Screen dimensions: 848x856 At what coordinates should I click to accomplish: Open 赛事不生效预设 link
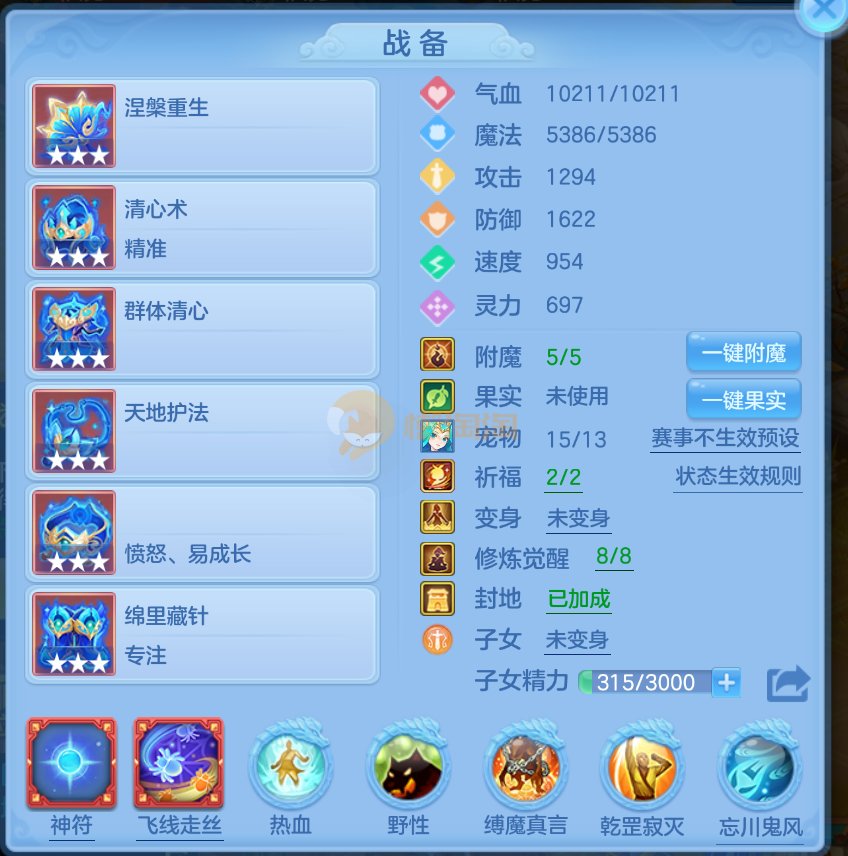(x=725, y=439)
